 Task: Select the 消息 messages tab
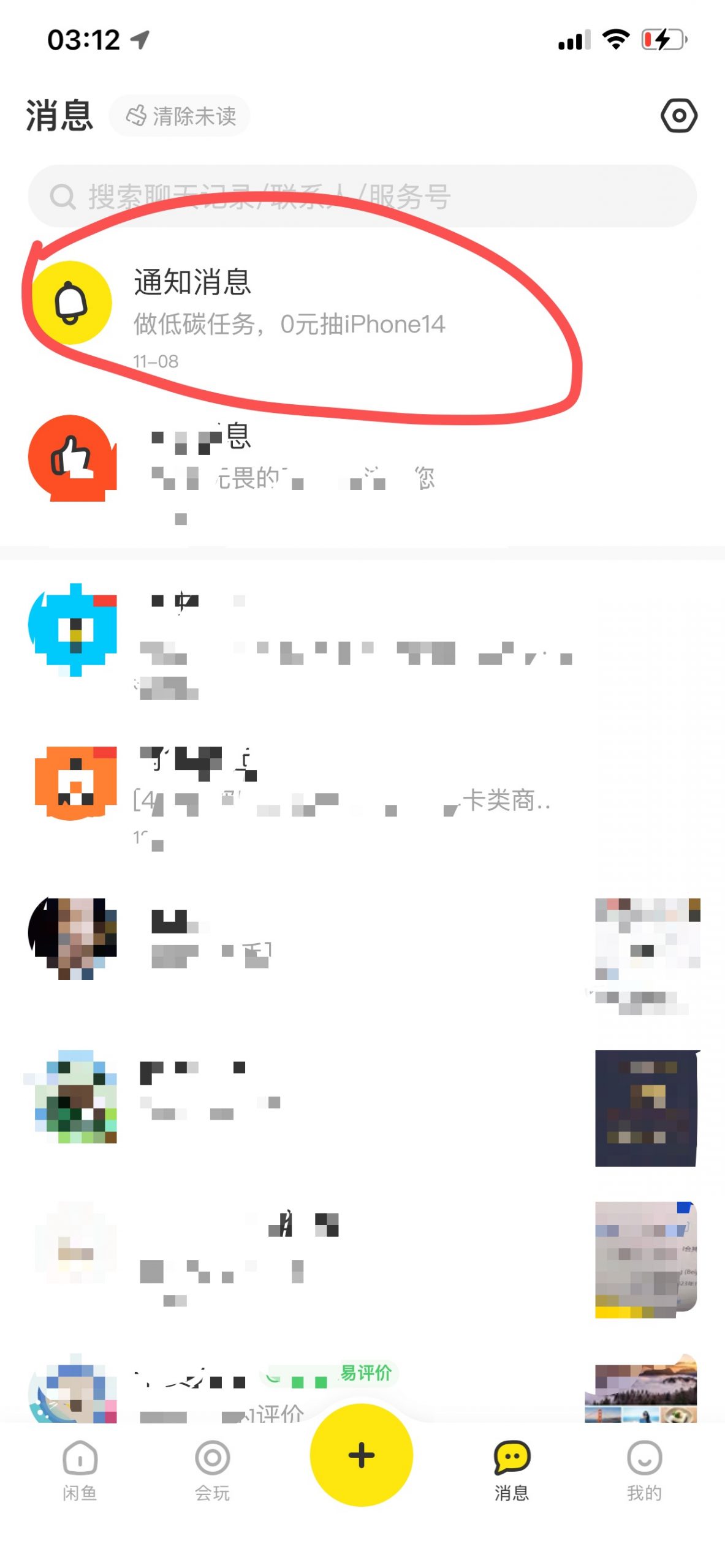(x=511, y=1470)
